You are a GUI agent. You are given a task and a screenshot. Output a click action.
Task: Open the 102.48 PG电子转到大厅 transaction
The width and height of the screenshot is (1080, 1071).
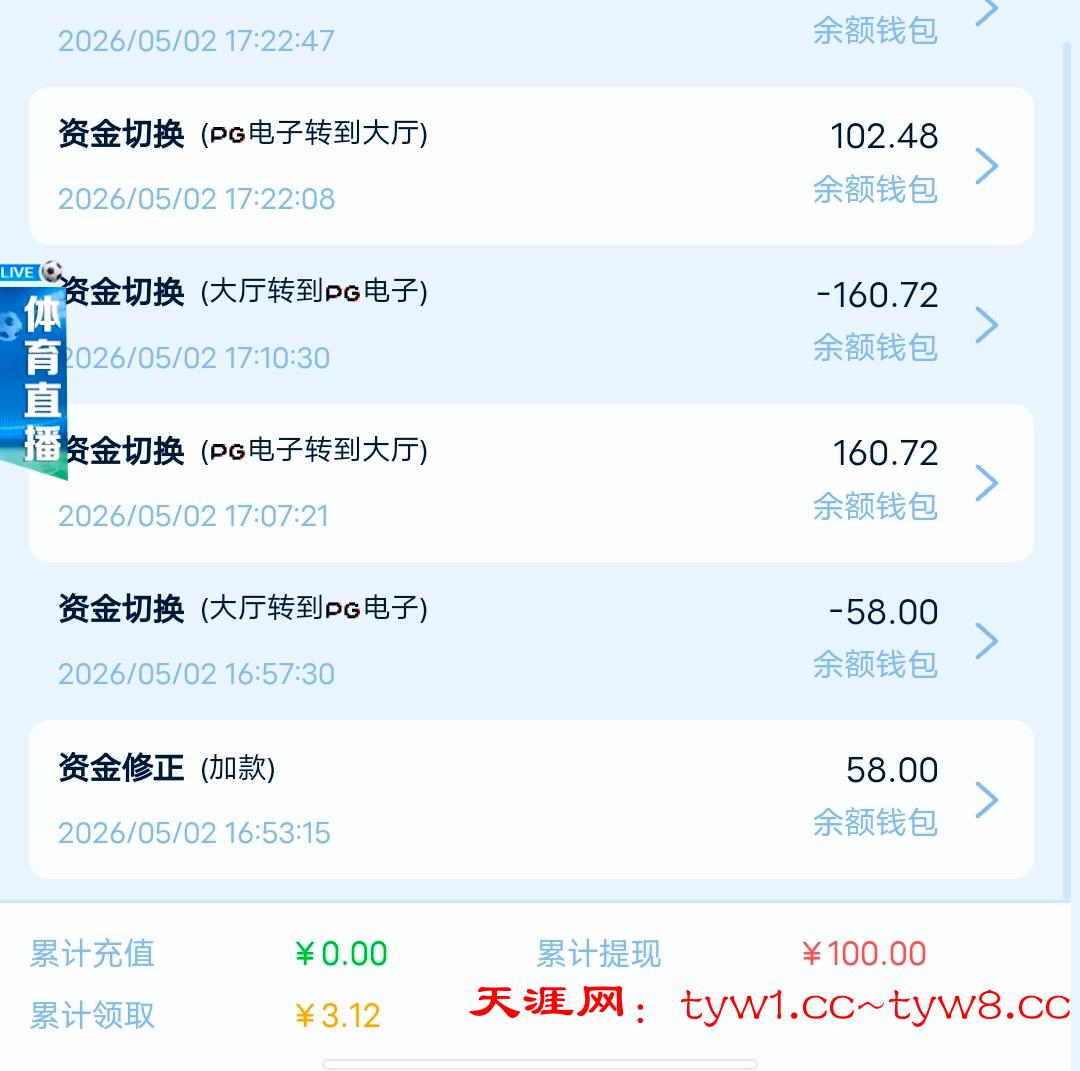(531, 166)
